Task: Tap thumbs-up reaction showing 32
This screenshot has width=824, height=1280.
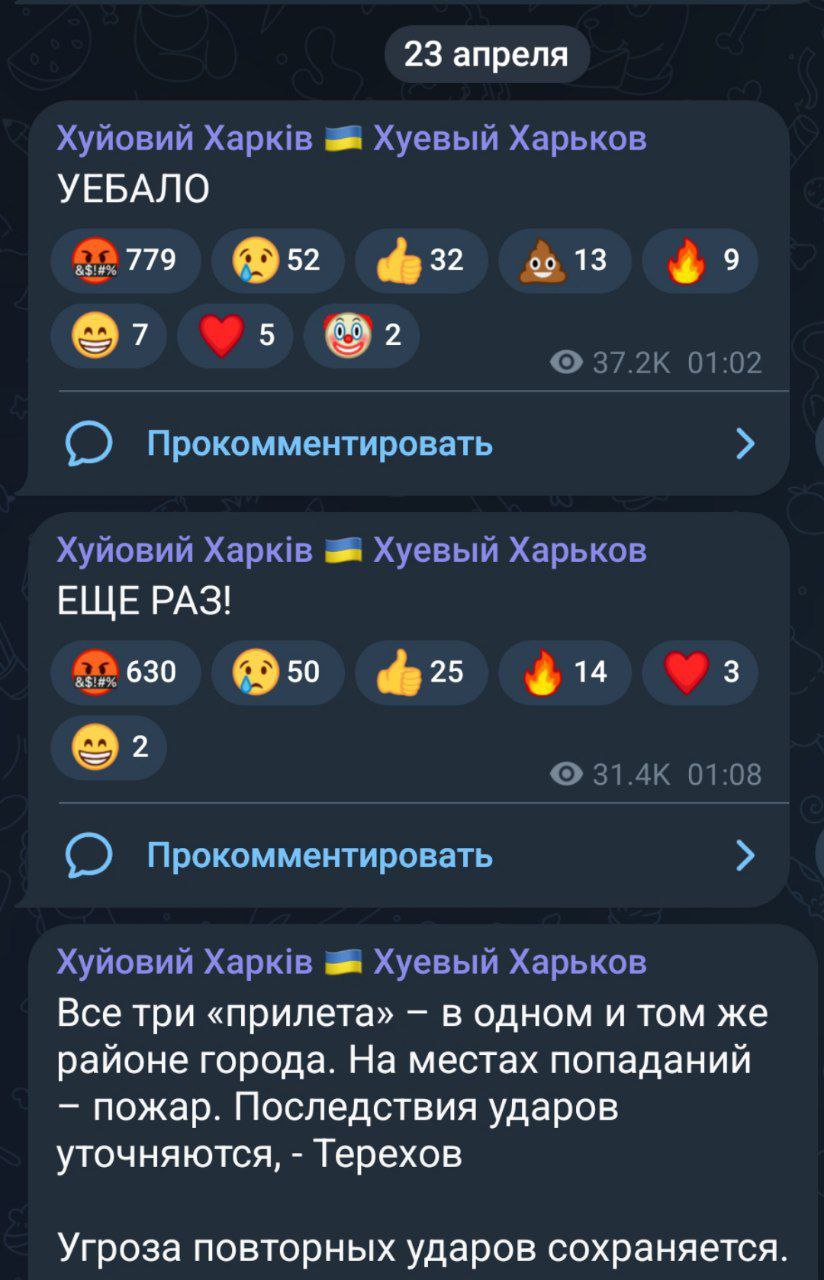Action: [x=420, y=261]
